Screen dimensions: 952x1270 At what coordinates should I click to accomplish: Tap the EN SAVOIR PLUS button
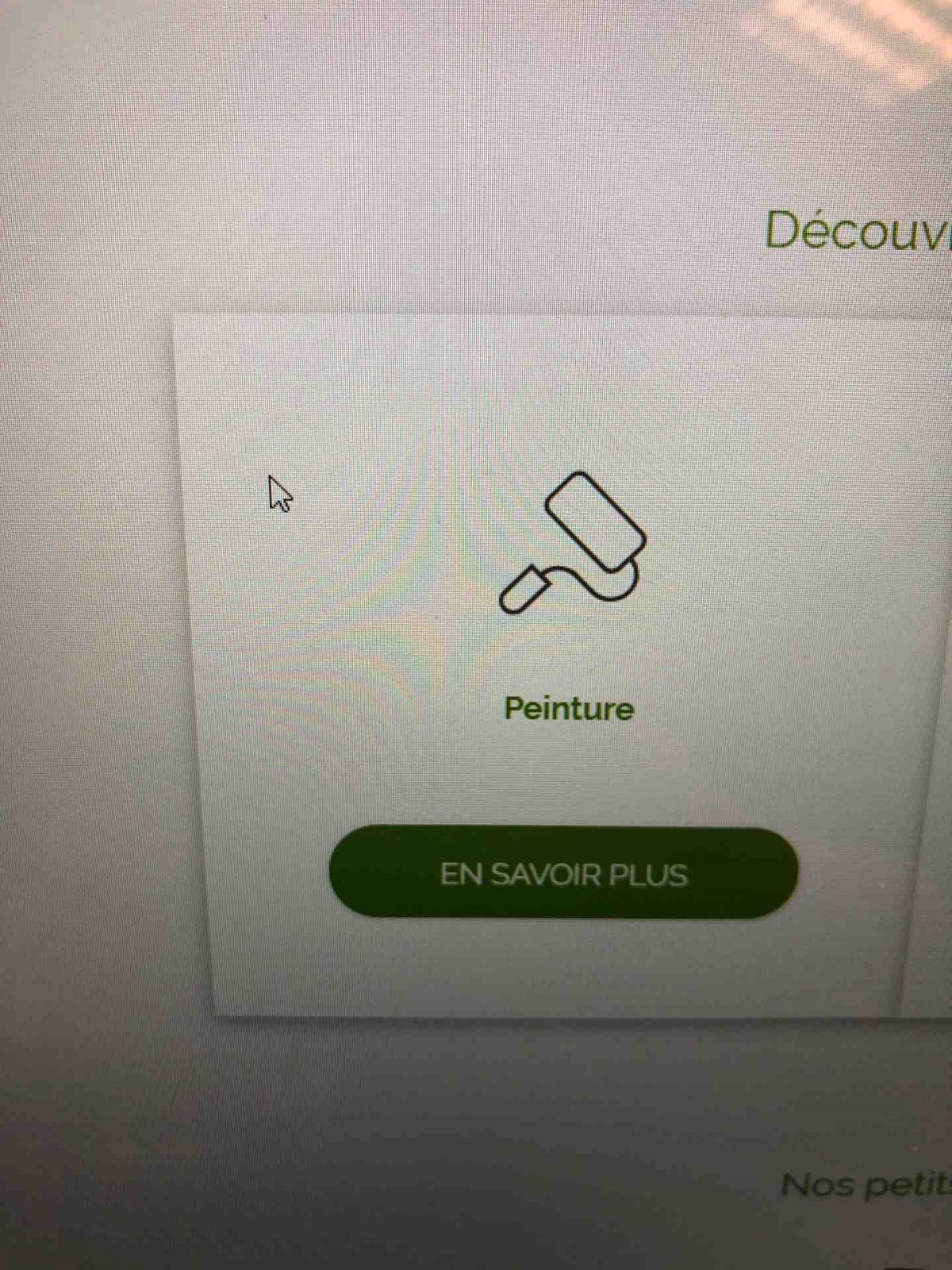point(563,873)
